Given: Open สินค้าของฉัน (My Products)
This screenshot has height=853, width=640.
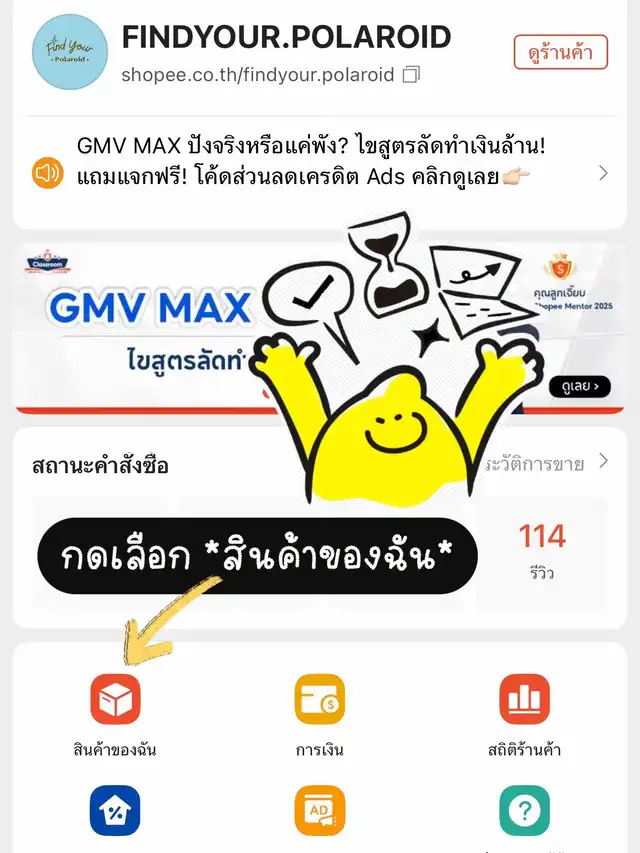Looking at the screenshot, I should (115, 712).
